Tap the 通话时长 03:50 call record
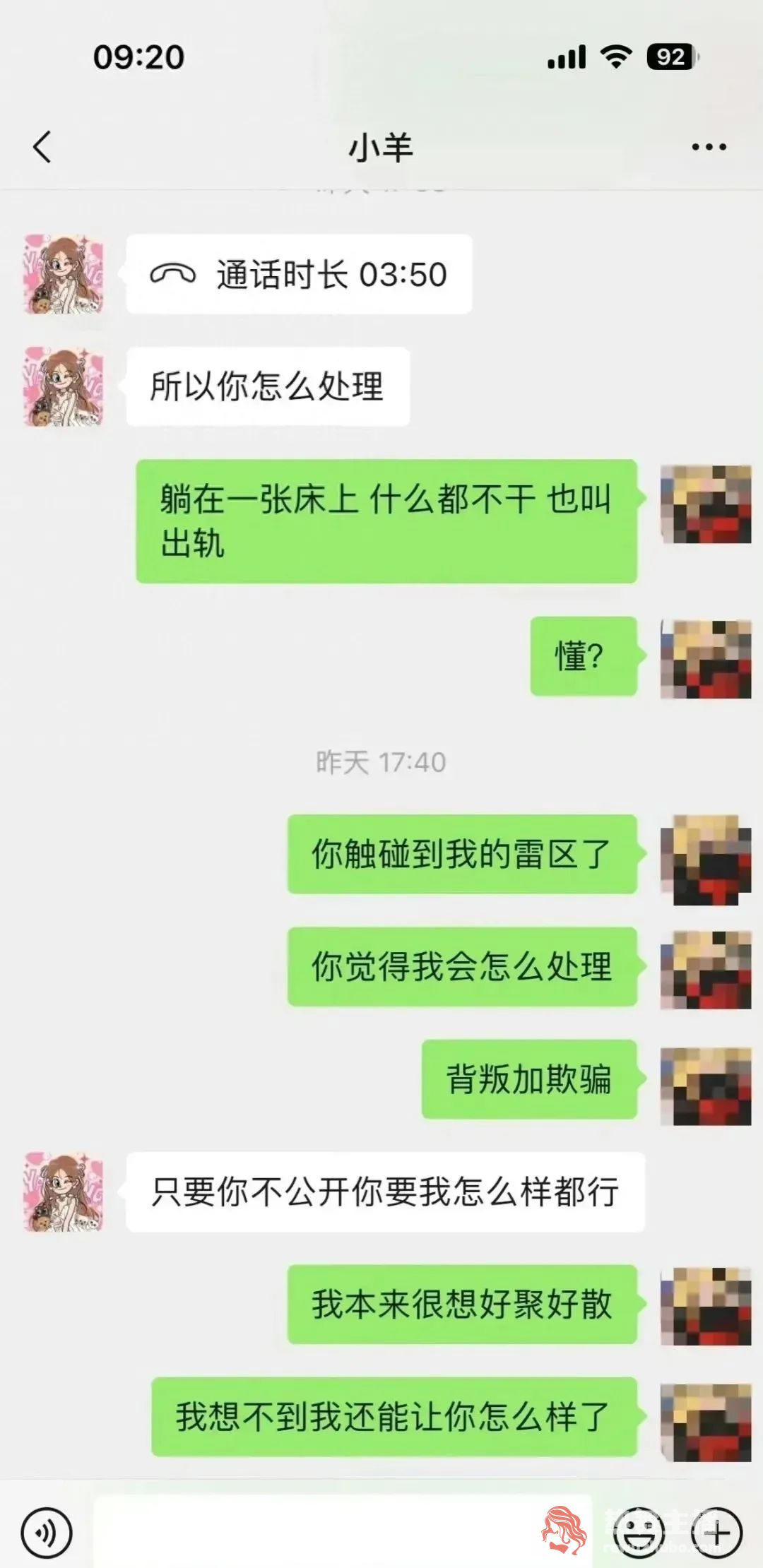The height and width of the screenshot is (1568, 763). tap(299, 274)
